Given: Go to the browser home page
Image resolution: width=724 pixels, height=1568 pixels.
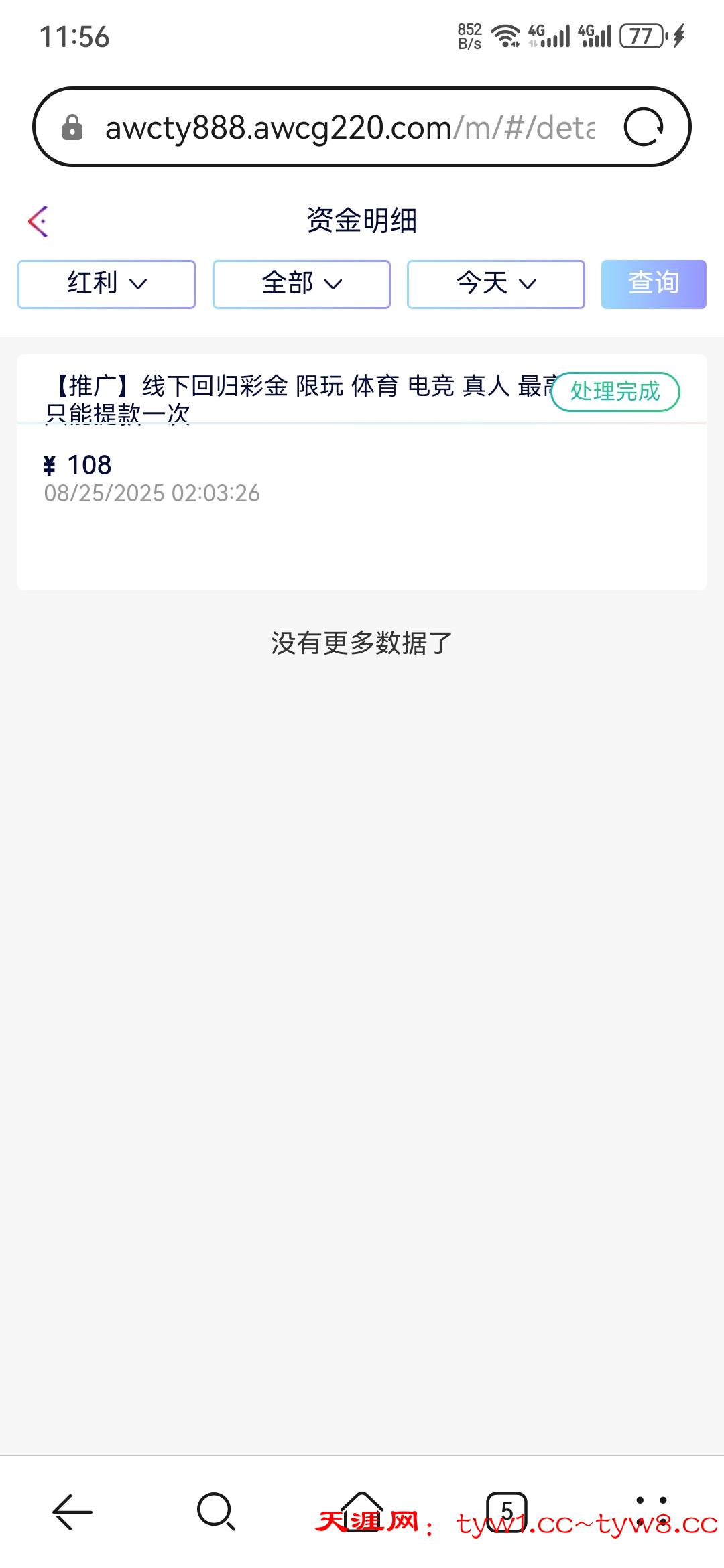Looking at the screenshot, I should tap(362, 1510).
